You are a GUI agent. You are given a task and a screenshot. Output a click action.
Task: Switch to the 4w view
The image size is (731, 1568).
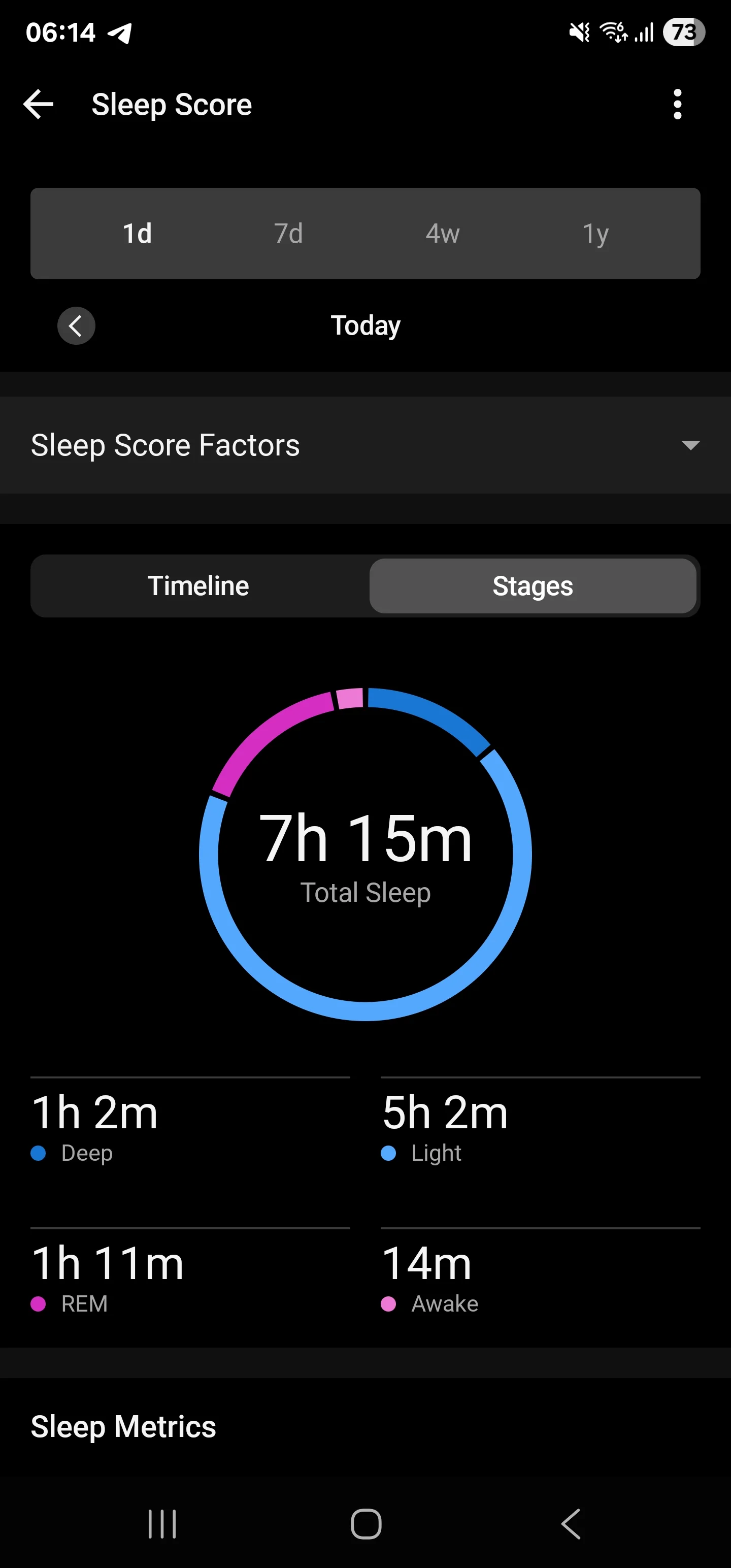click(443, 233)
